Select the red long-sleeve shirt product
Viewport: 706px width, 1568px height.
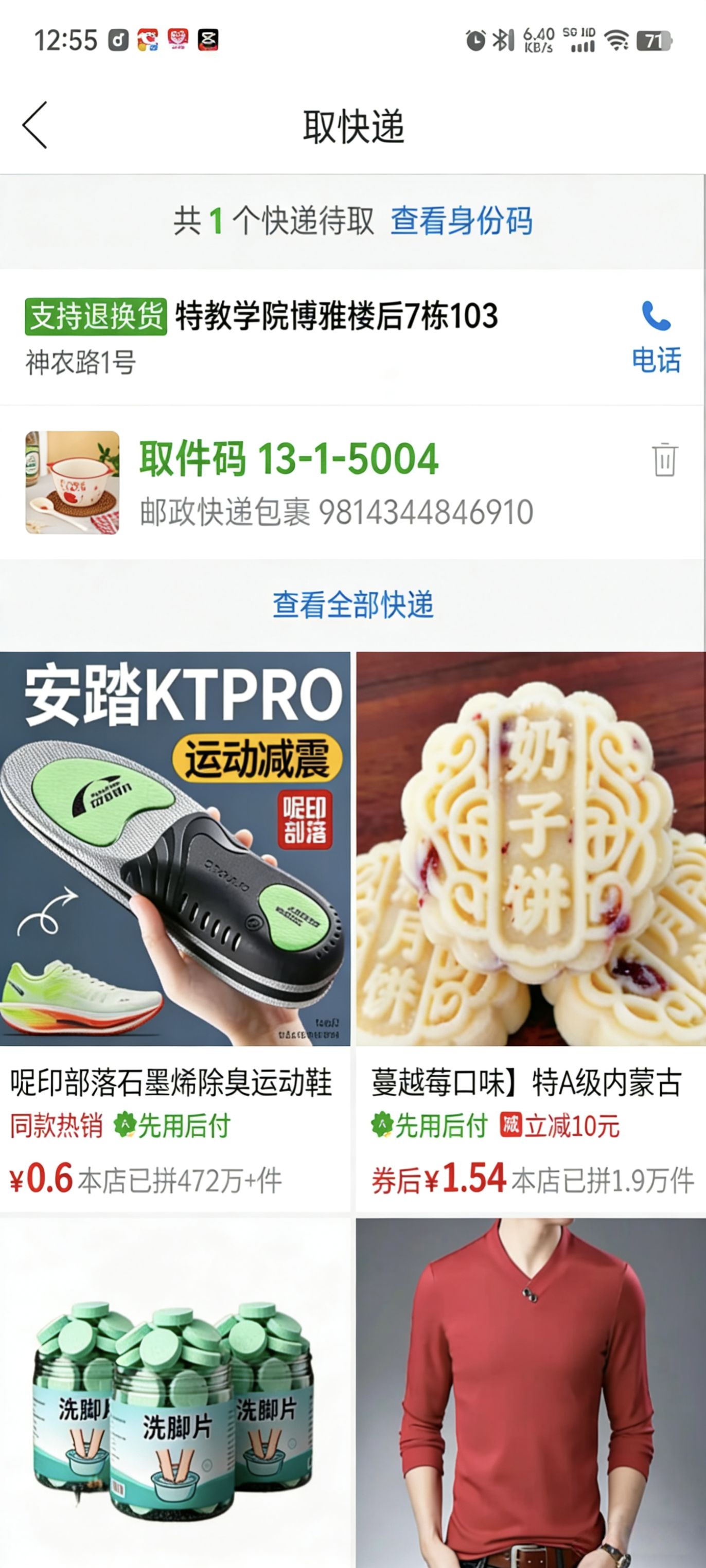[531, 1394]
